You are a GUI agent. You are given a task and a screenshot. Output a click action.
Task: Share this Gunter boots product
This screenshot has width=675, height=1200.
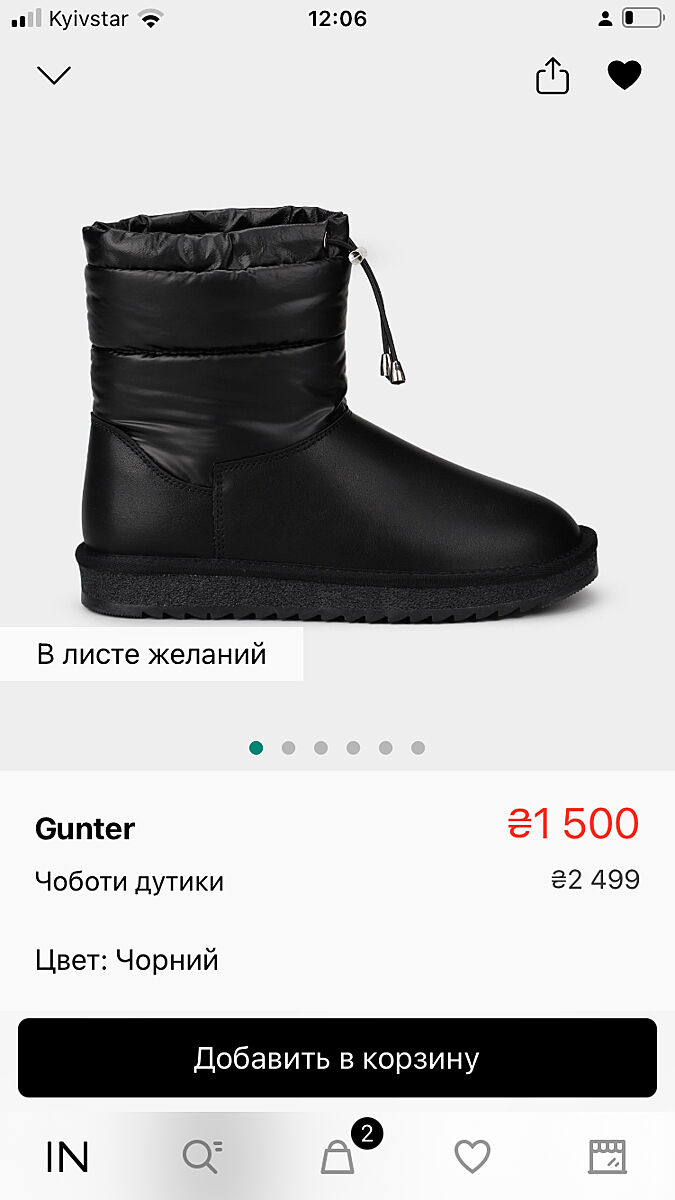pyautogui.click(x=553, y=76)
